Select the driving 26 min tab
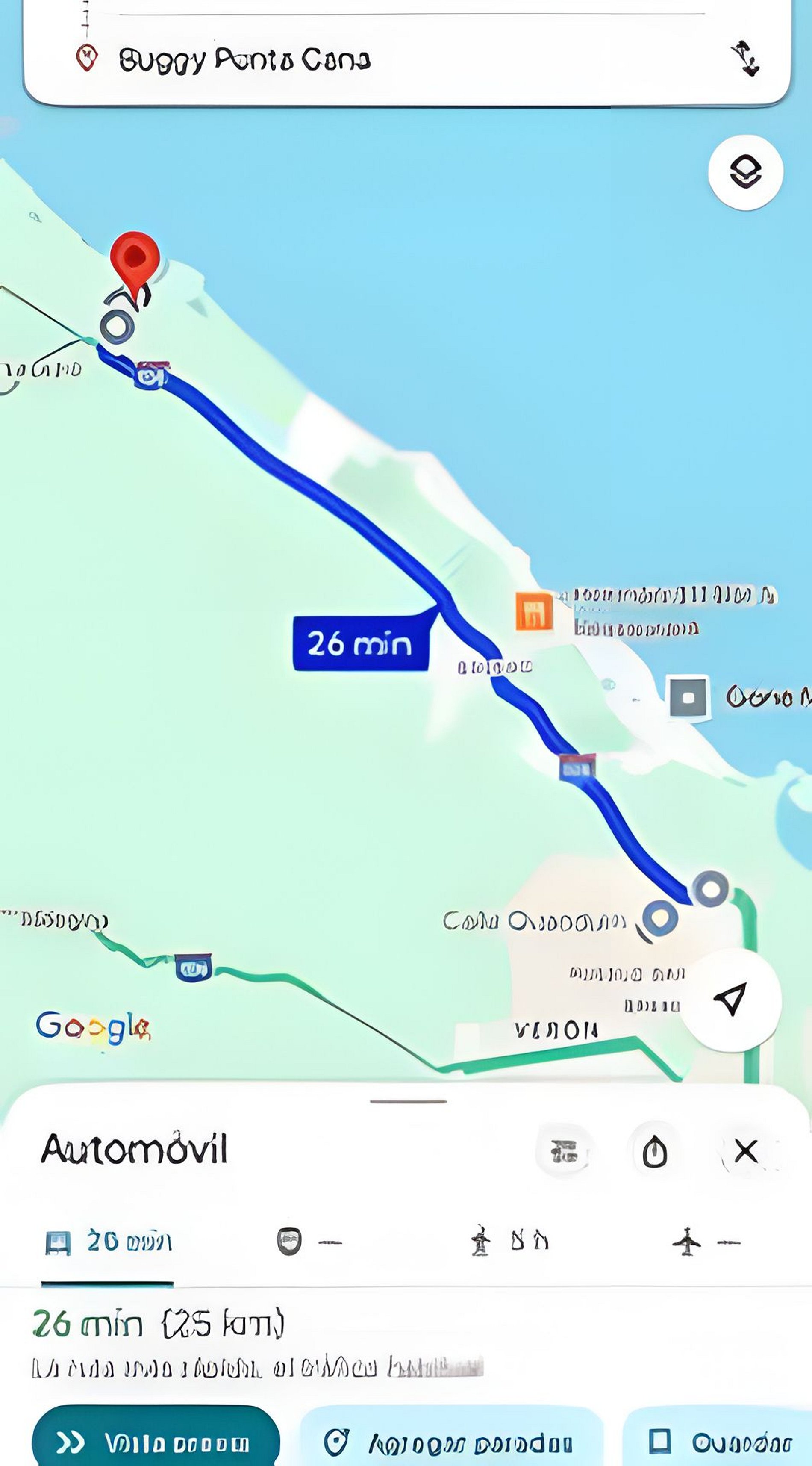Viewport: 812px width, 1466px height. pyautogui.click(x=108, y=1242)
